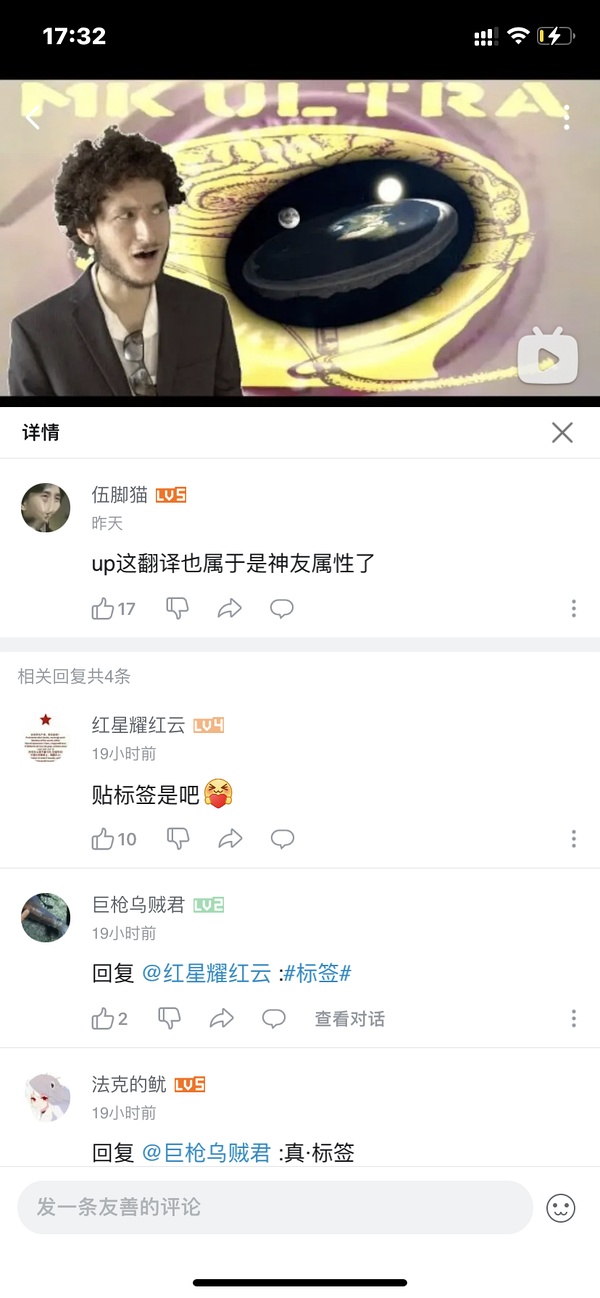
Task: Go back using the video's back arrow
Action: 33,120
